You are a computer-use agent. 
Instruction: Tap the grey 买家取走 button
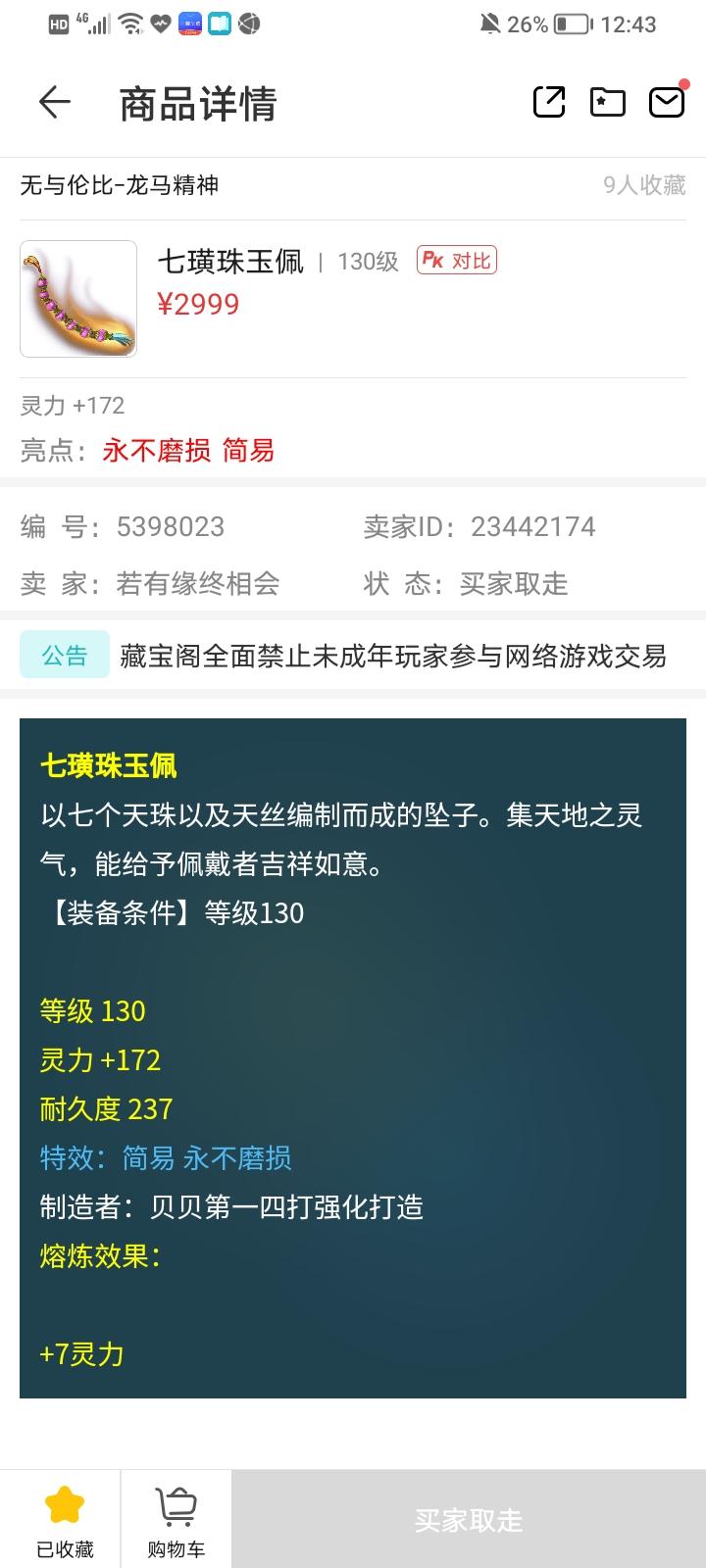469,1520
